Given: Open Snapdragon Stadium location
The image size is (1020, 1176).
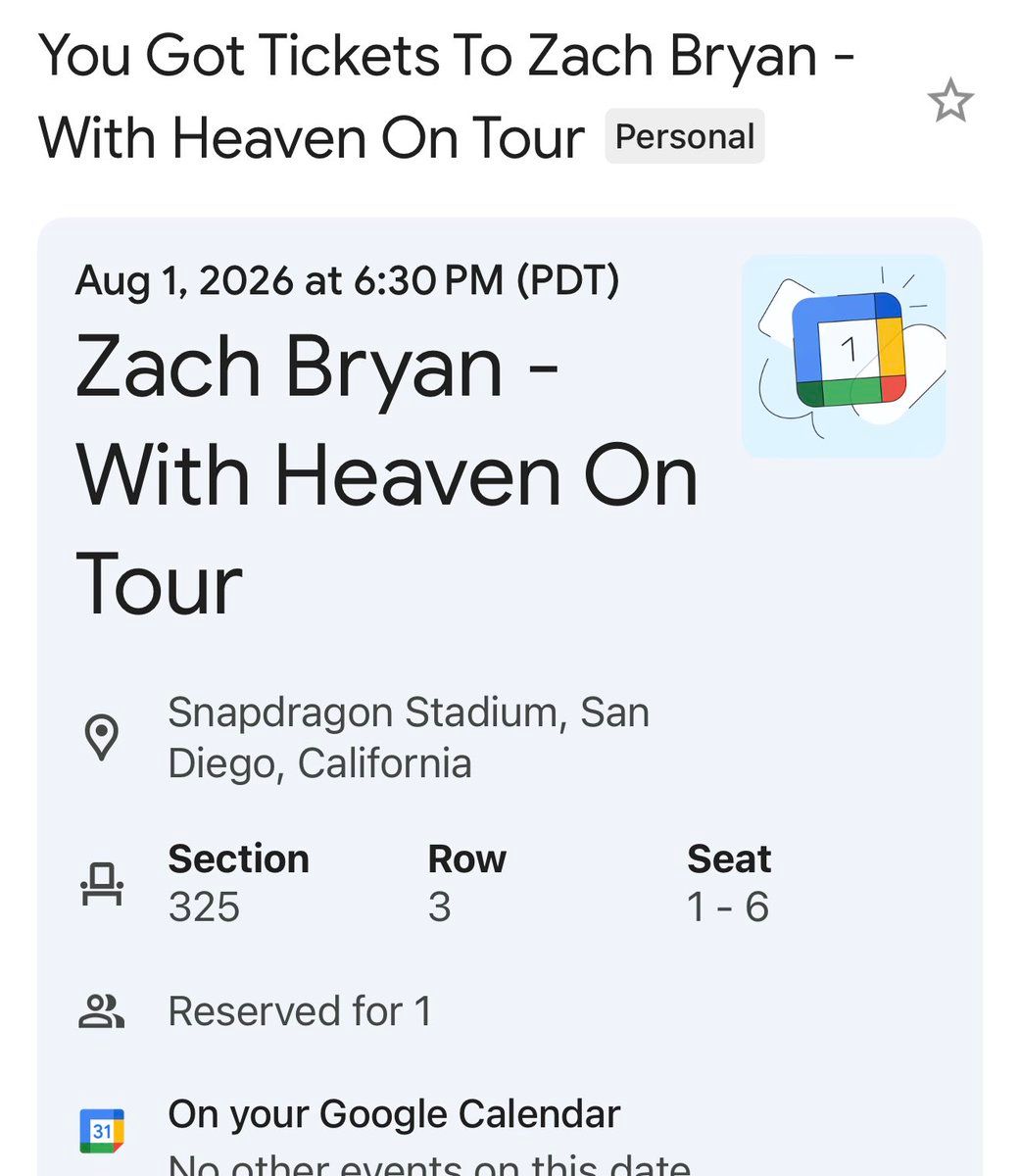Looking at the screenshot, I should [x=408, y=737].
